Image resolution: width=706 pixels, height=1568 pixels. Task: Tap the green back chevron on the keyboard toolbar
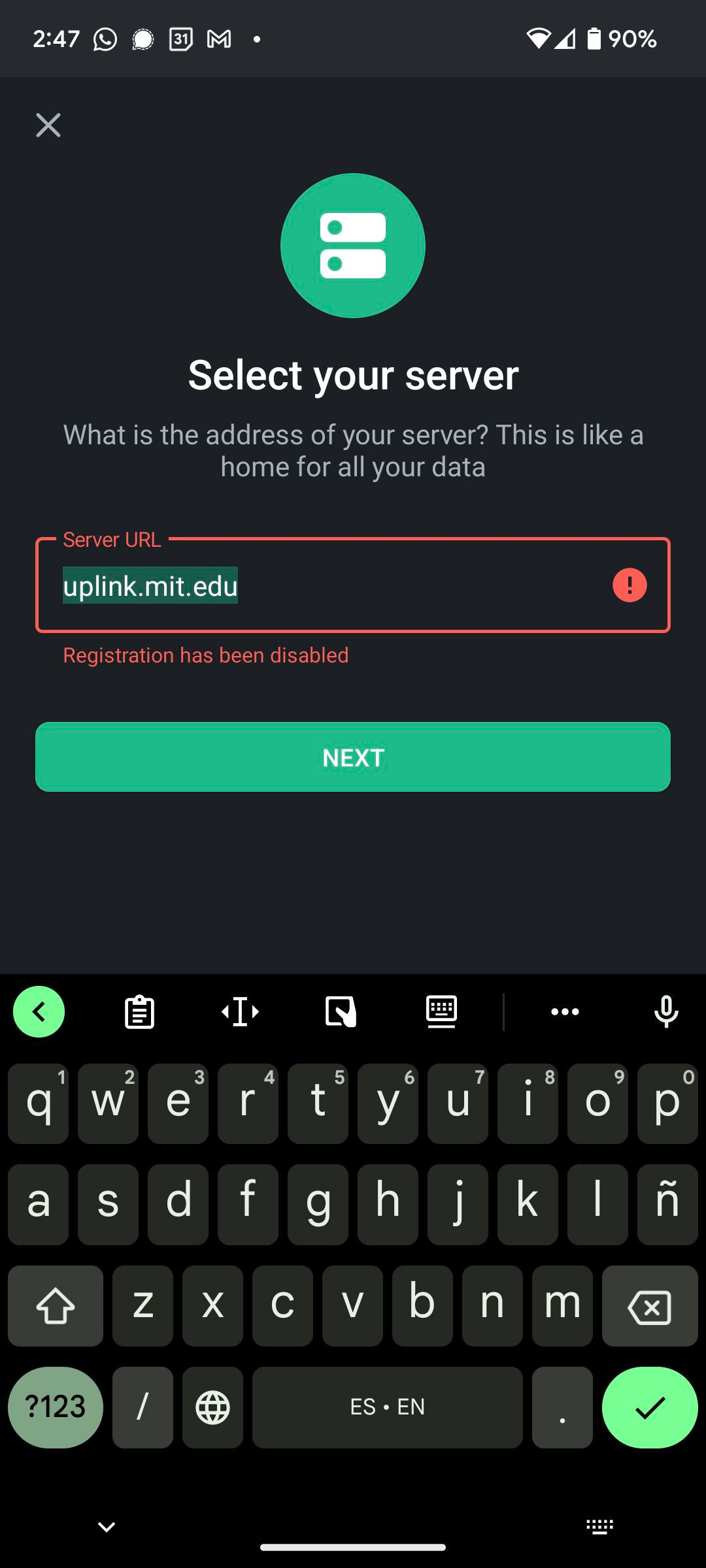tap(39, 1011)
